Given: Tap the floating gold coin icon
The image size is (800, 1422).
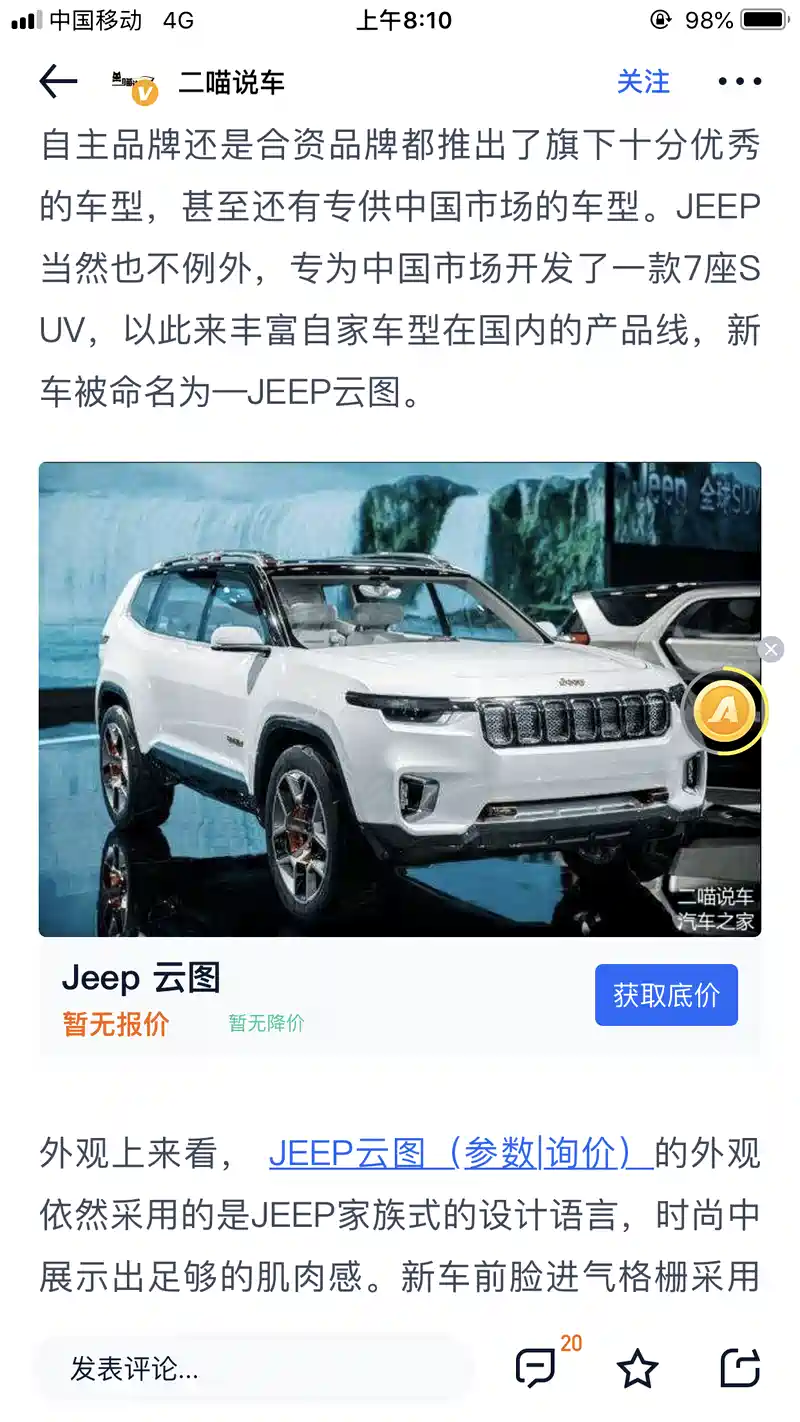Looking at the screenshot, I should [726, 711].
